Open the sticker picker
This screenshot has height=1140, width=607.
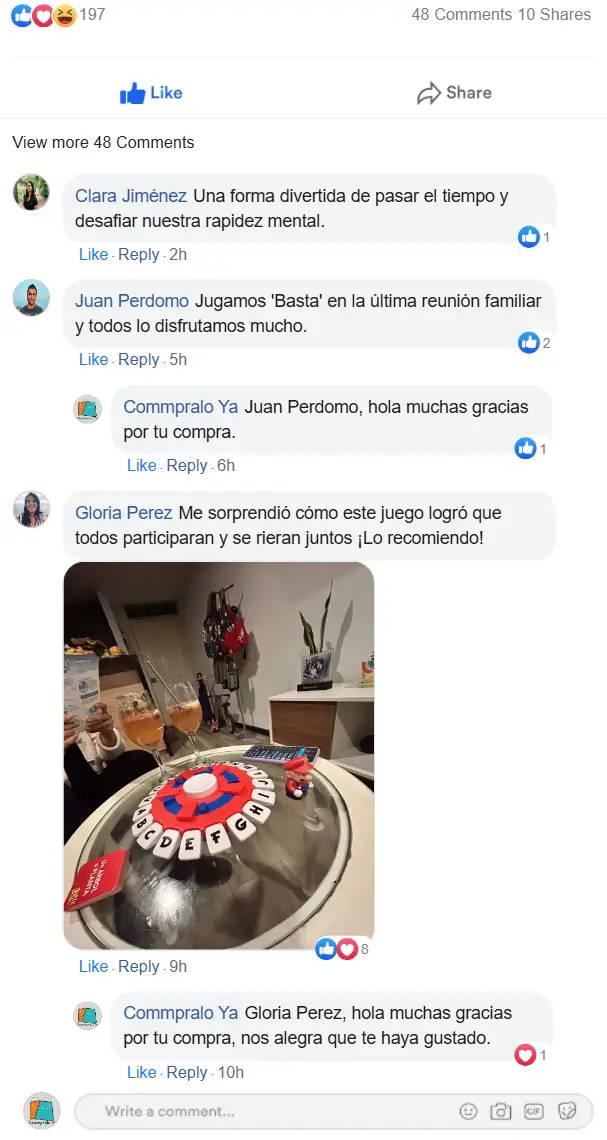click(x=567, y=1111)
